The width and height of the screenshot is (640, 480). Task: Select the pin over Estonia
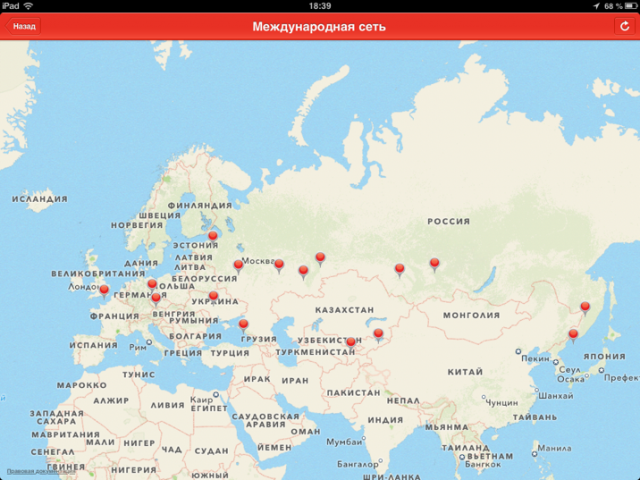tap(213, 236)
